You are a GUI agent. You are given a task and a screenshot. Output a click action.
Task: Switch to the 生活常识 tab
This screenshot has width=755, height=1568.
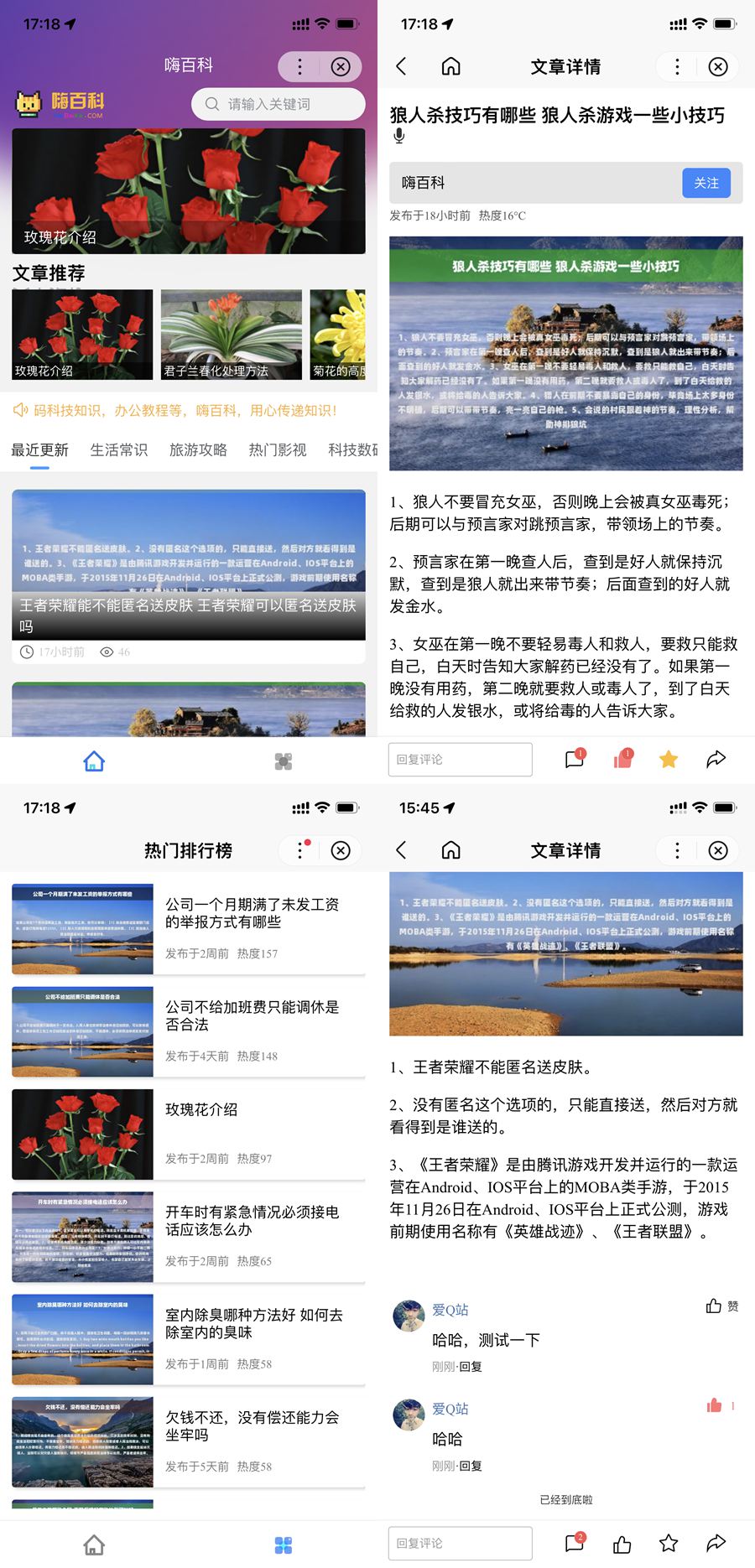pyautogui.click(x=118, y=449)
